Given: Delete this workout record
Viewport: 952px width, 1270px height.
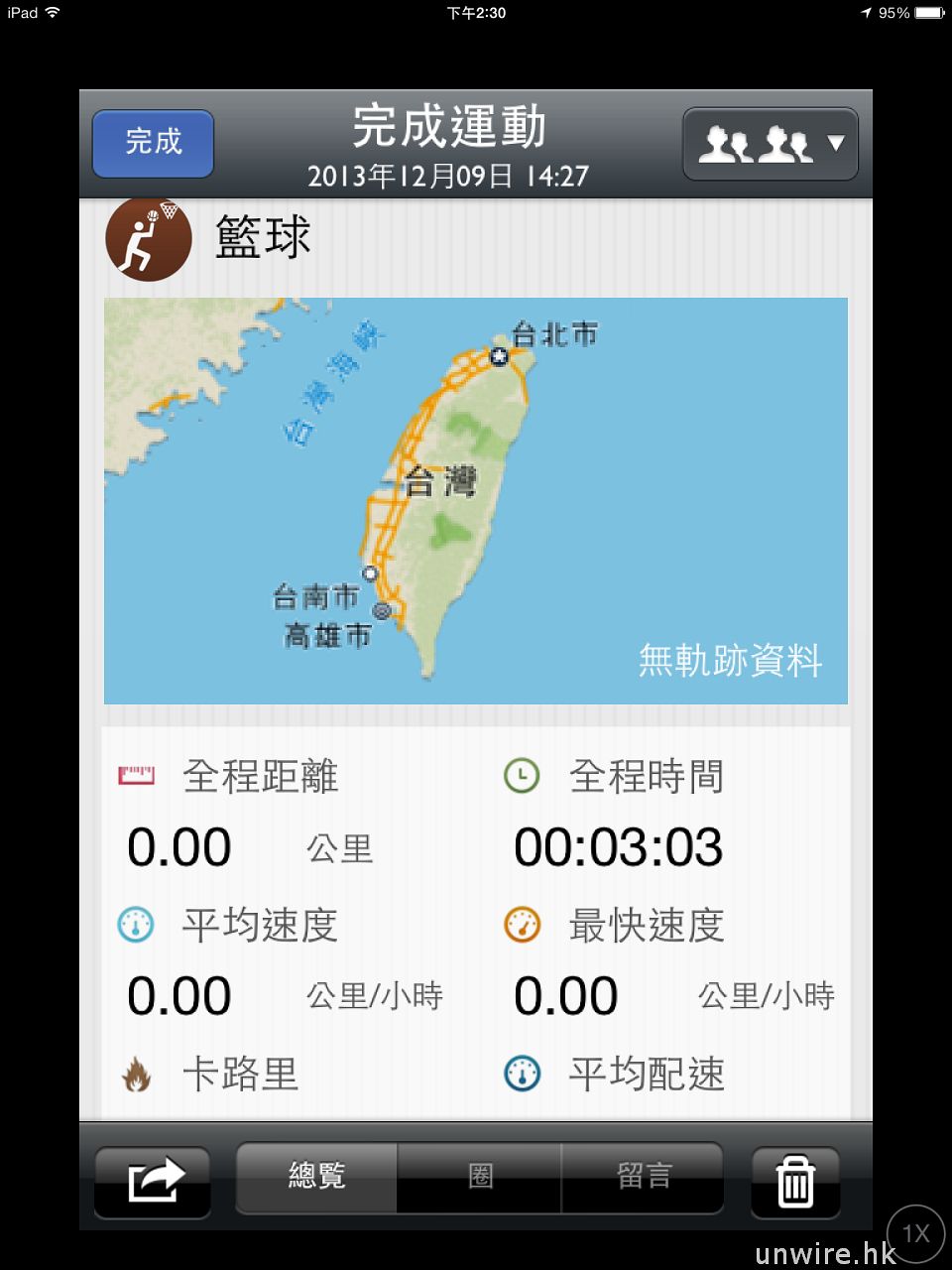Looking at the screenshot, I should [x=794, y=1181].
